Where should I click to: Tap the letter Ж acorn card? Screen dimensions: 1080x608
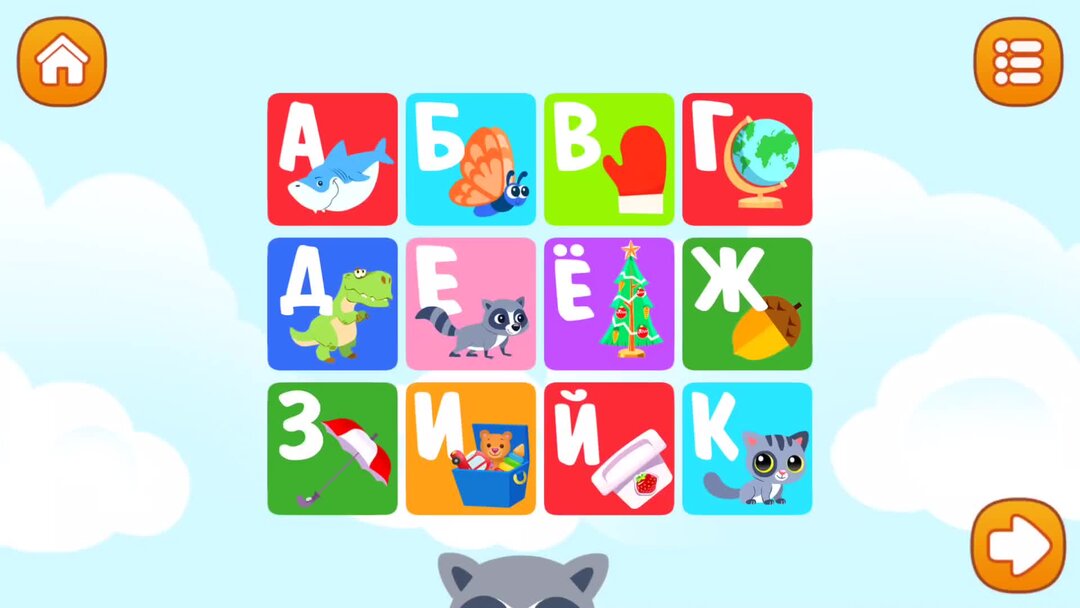pyautogui.click(x=747, y=304)
